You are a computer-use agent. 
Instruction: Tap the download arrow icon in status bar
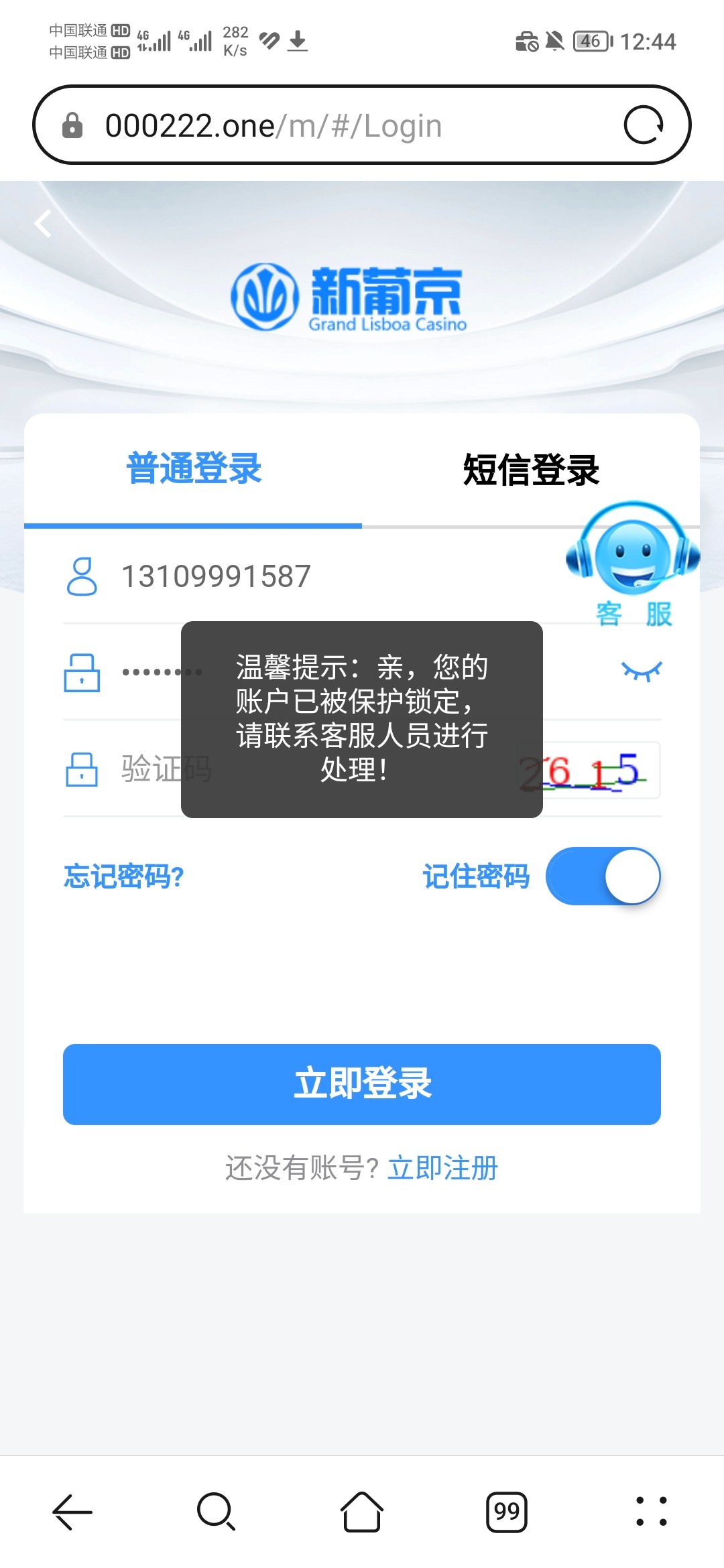coord(297,42)
